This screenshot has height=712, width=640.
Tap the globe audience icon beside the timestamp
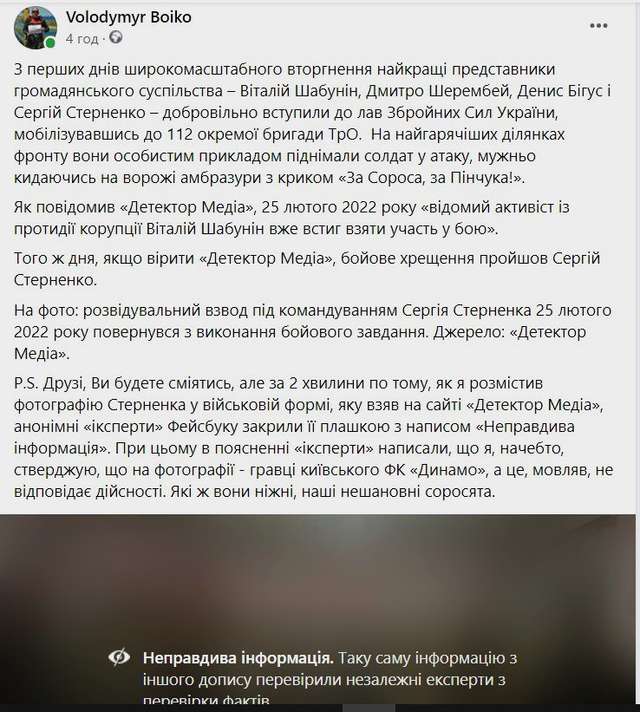(x=115, y=38)
